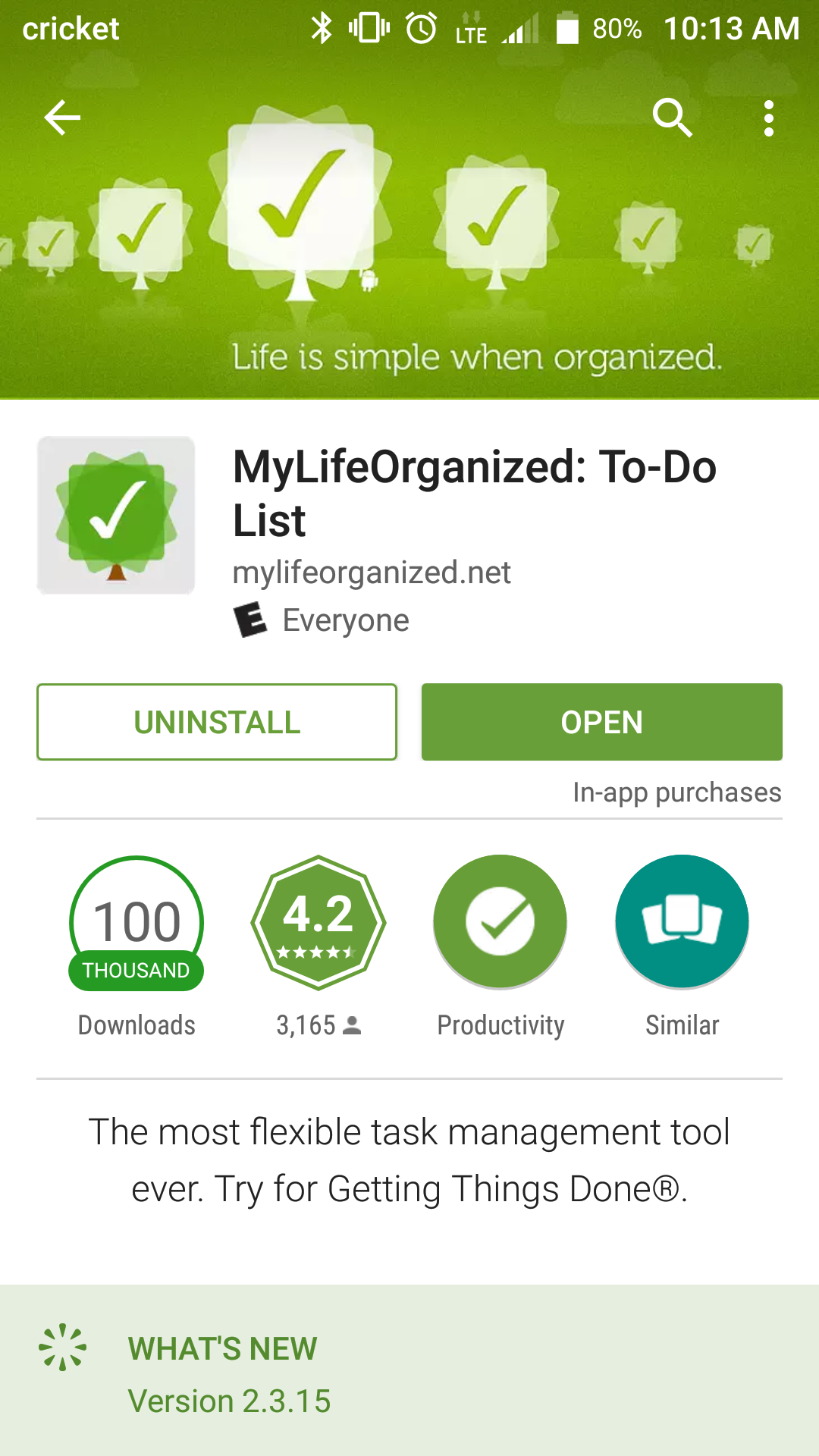Open the search magnifier icon
This screenshot has width=819, height=1456.
click(672, 118)
